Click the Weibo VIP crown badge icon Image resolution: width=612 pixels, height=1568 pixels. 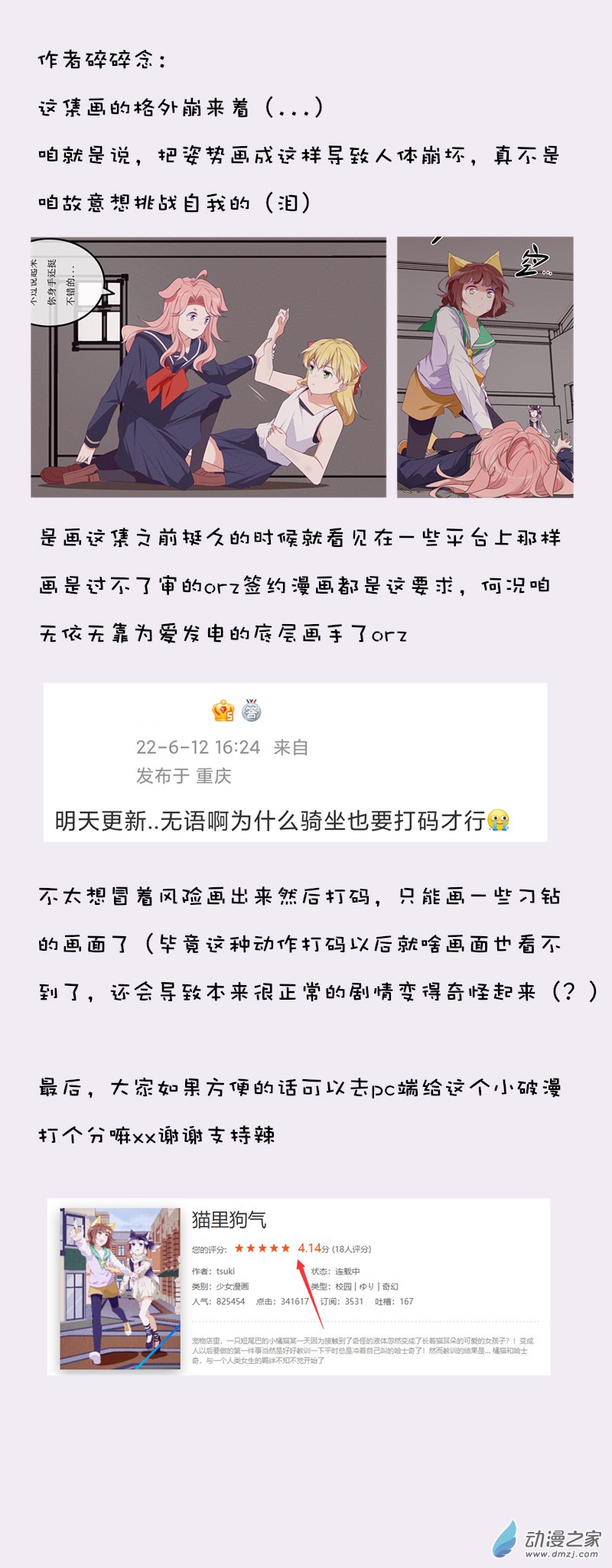tap(223, 709)
